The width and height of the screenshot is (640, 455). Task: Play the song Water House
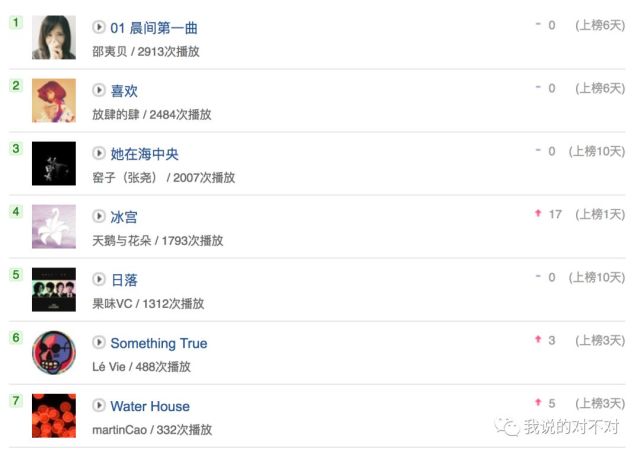tap(98, 405)
